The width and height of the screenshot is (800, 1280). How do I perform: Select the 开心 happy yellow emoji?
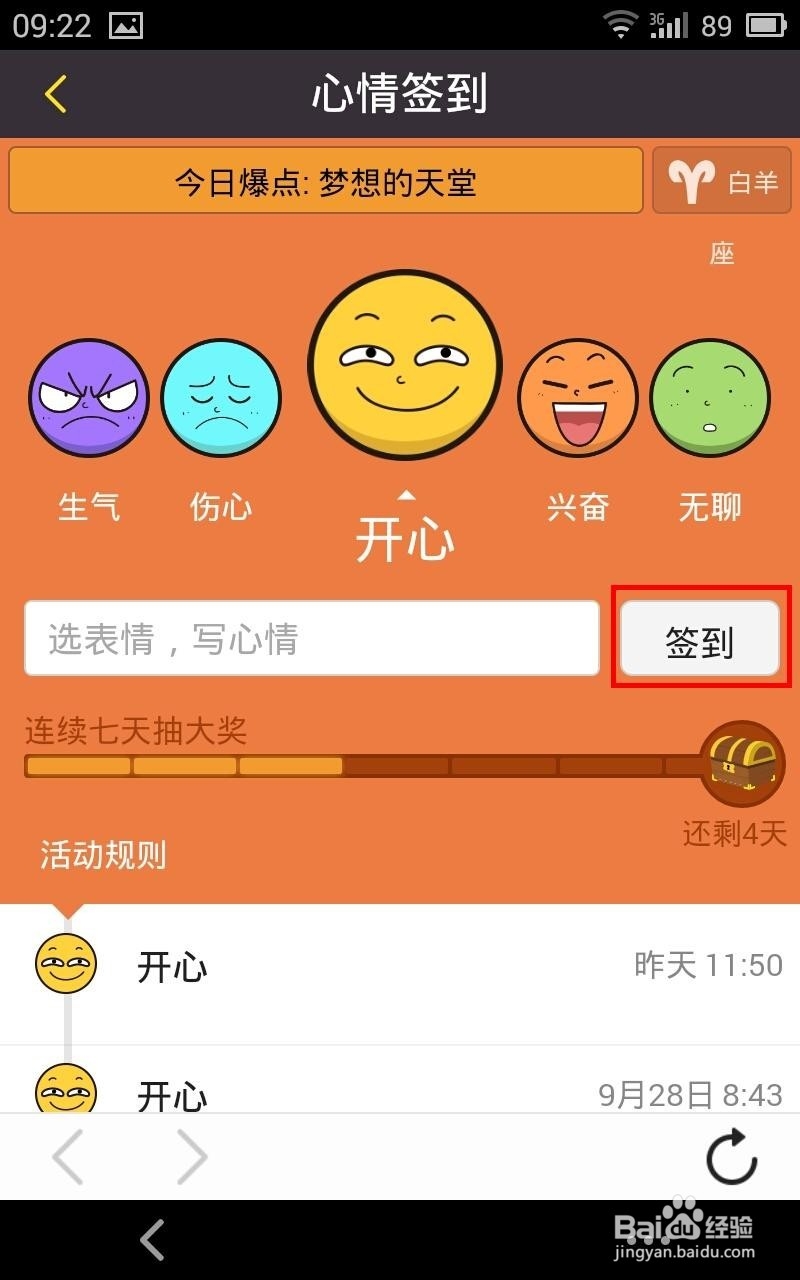coord(404,365)
